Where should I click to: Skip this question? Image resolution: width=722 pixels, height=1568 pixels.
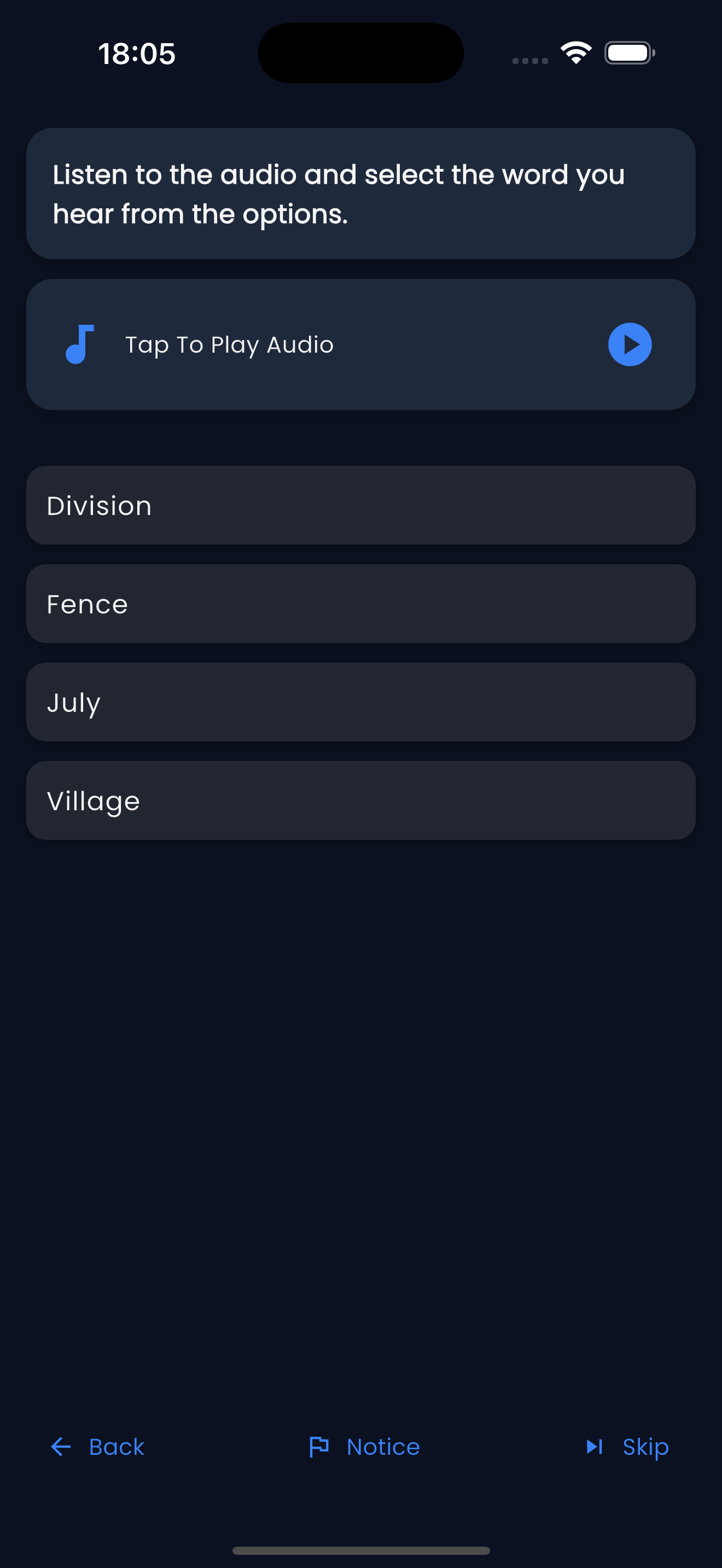click(x=626, y=1447)
